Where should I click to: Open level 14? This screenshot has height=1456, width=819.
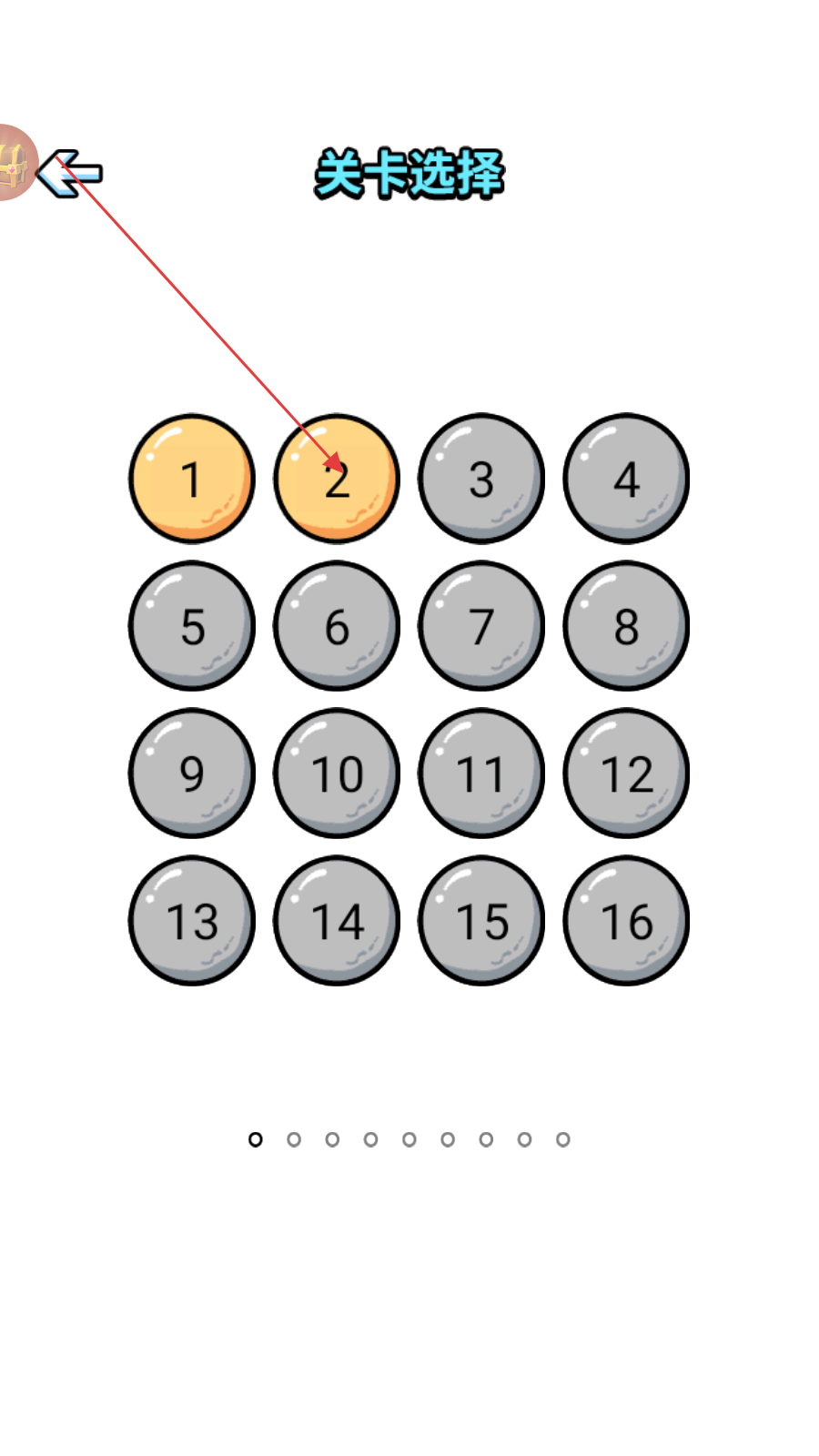point(337,921)
